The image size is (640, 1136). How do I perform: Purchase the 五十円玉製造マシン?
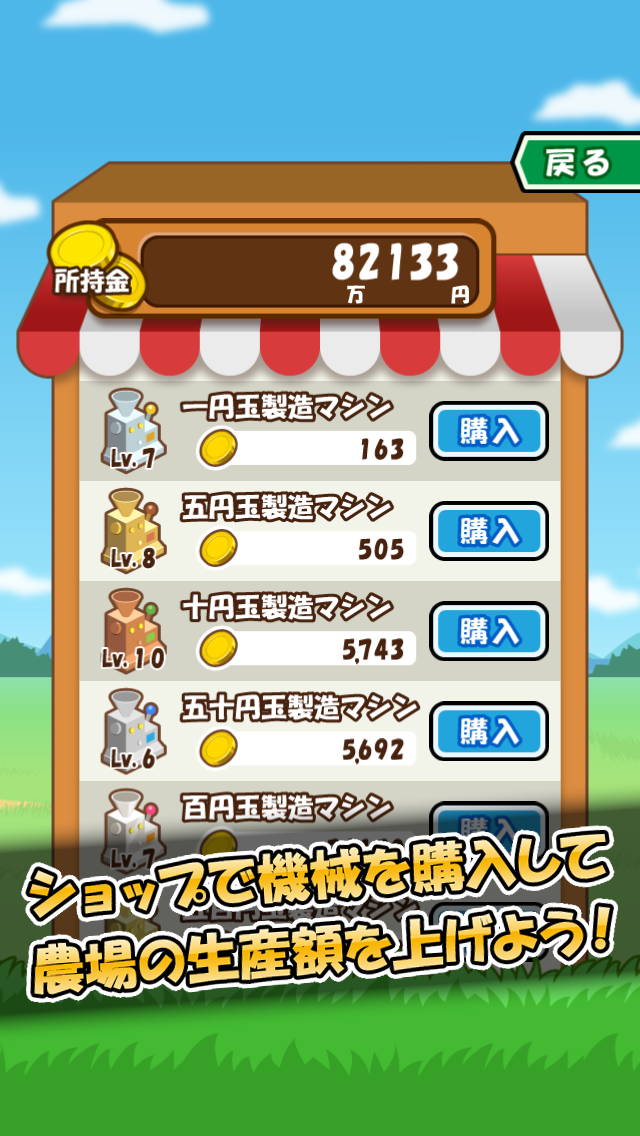(489, 731)
